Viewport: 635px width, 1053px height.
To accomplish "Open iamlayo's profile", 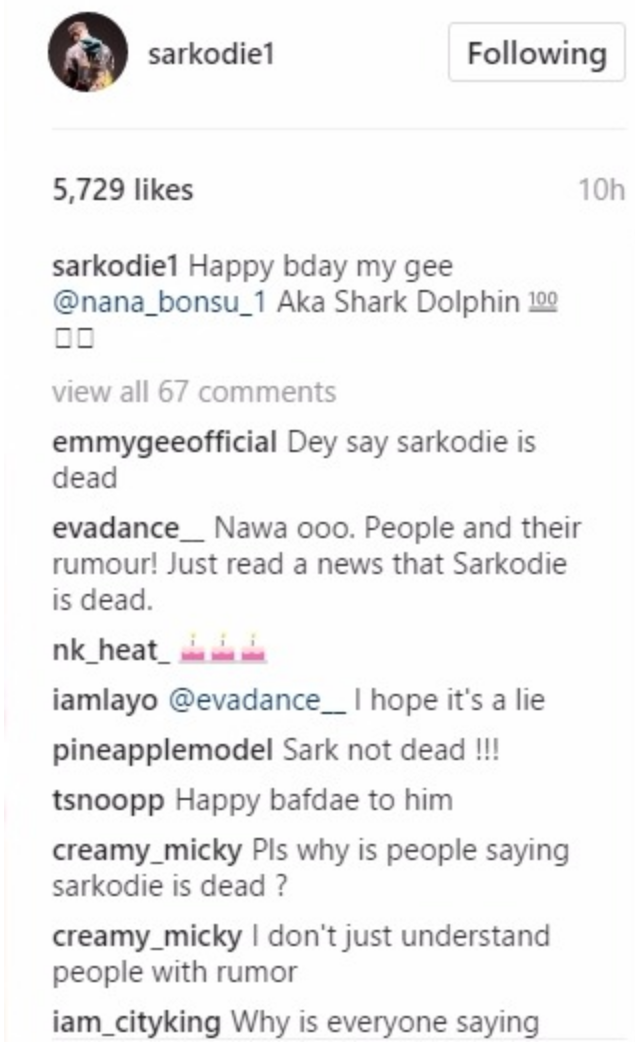I will point(105,701).
